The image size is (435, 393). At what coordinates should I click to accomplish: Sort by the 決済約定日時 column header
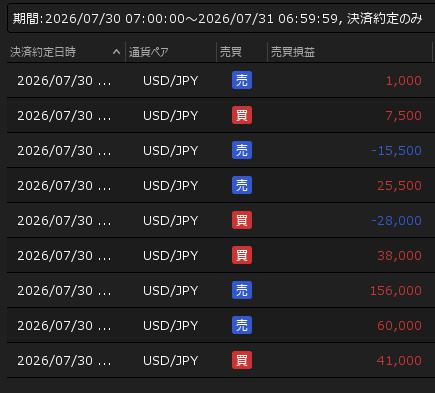click(x=66, y=52)
